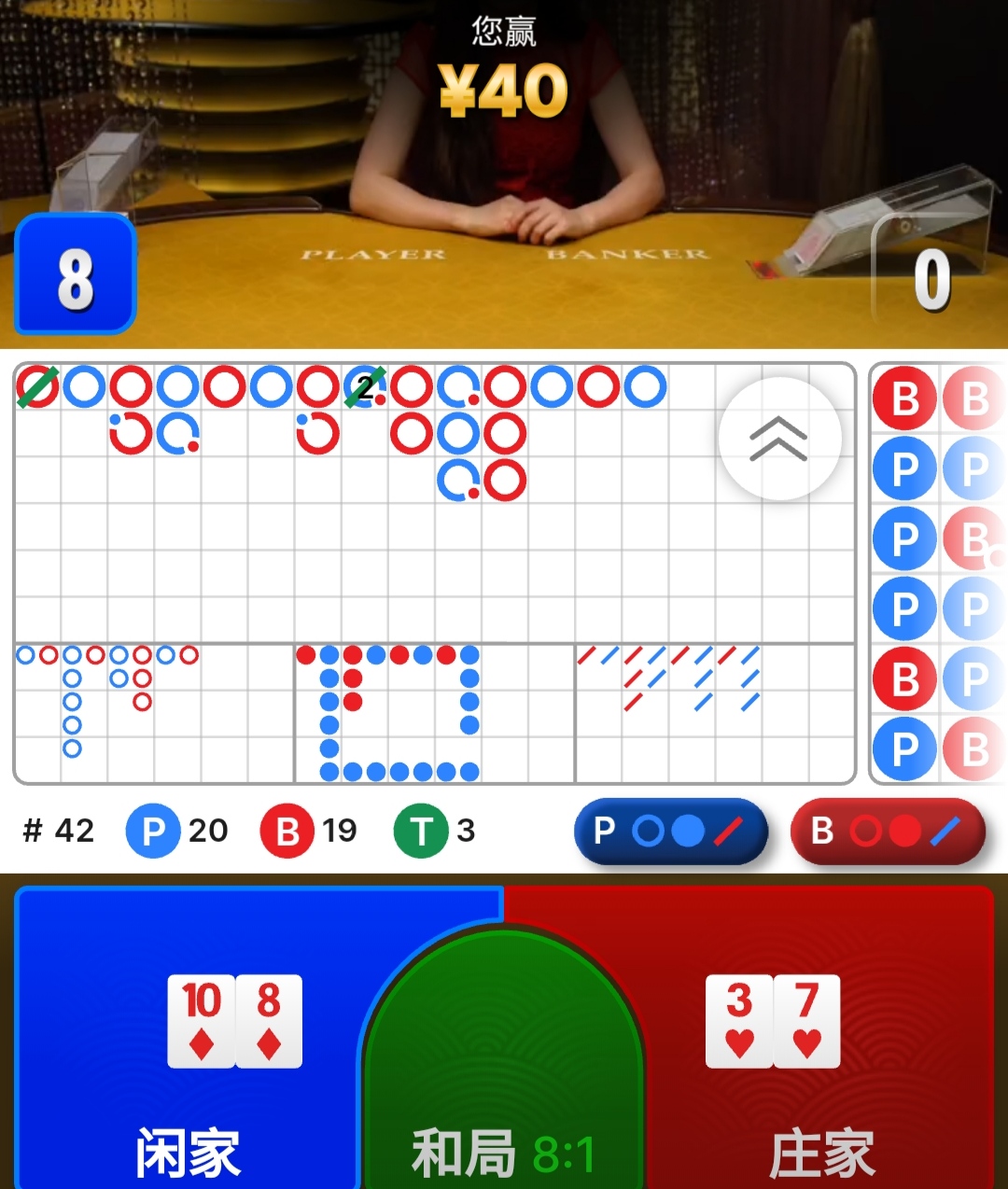Screen dimensions: 1008x1189
Task: Place a bet on 庄家 (Banker)
Action: pyautogui.click(x=821, y=1055)
